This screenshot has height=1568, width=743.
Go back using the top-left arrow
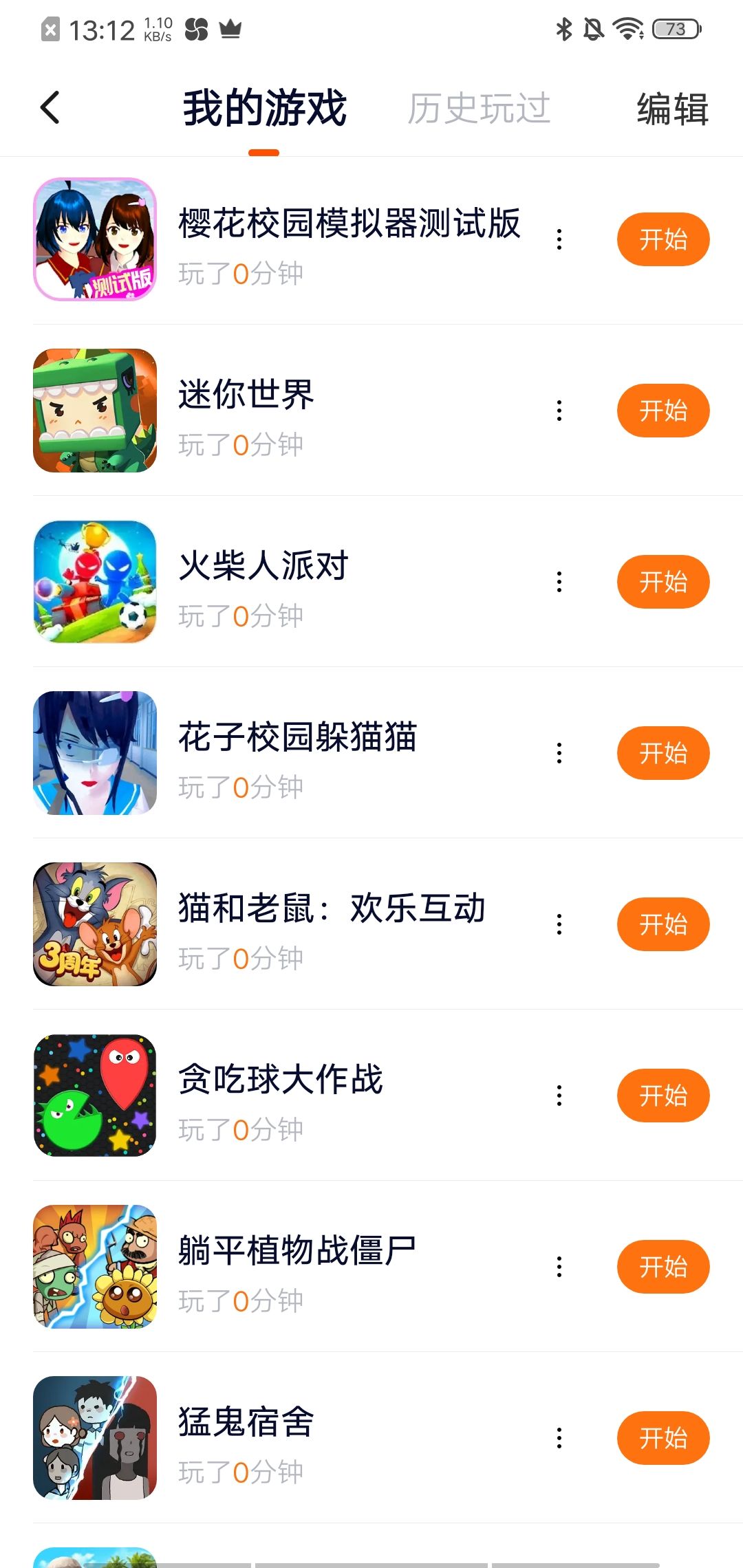50,108
